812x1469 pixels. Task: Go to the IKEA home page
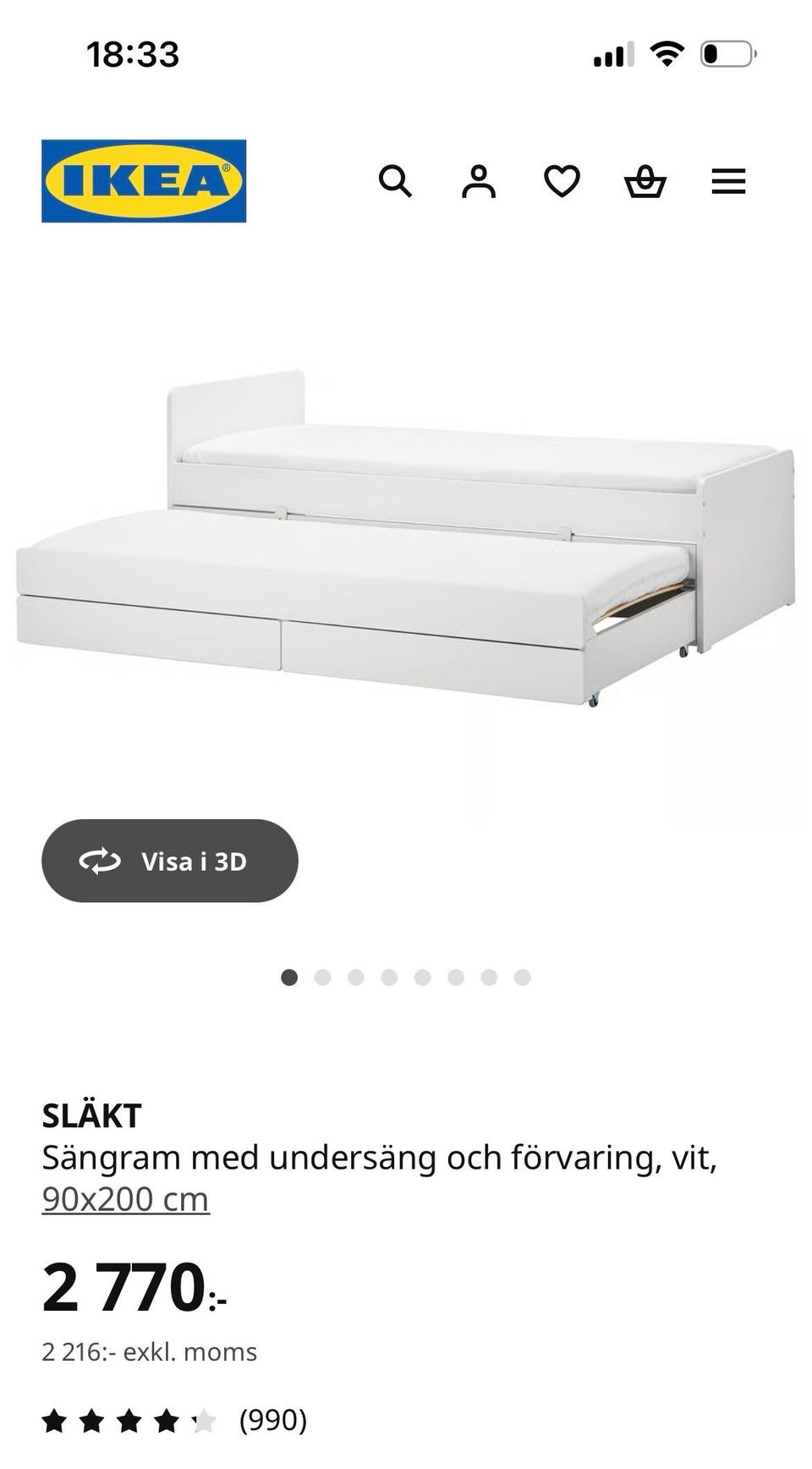point(144,181)
